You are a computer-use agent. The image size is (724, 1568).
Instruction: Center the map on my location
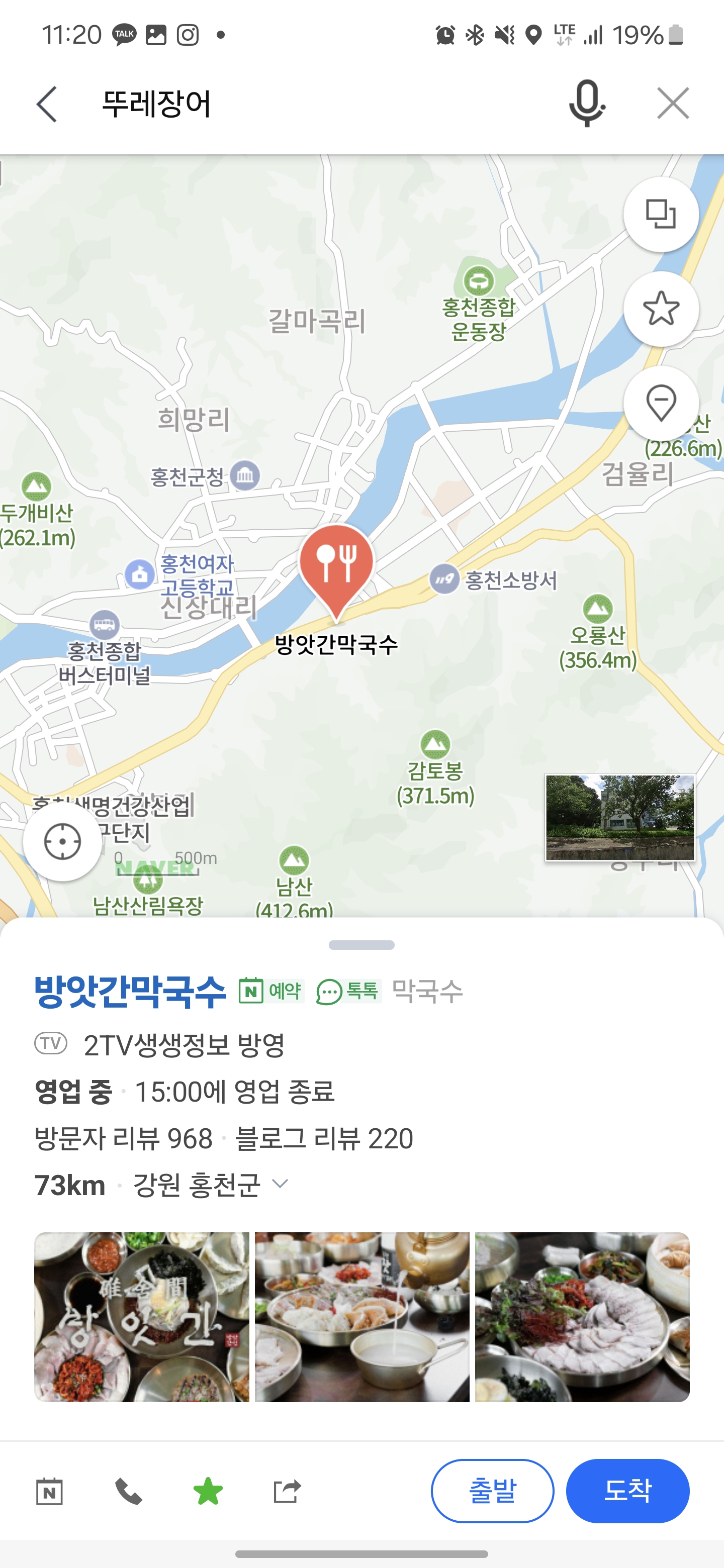click(x=62, y=842)
